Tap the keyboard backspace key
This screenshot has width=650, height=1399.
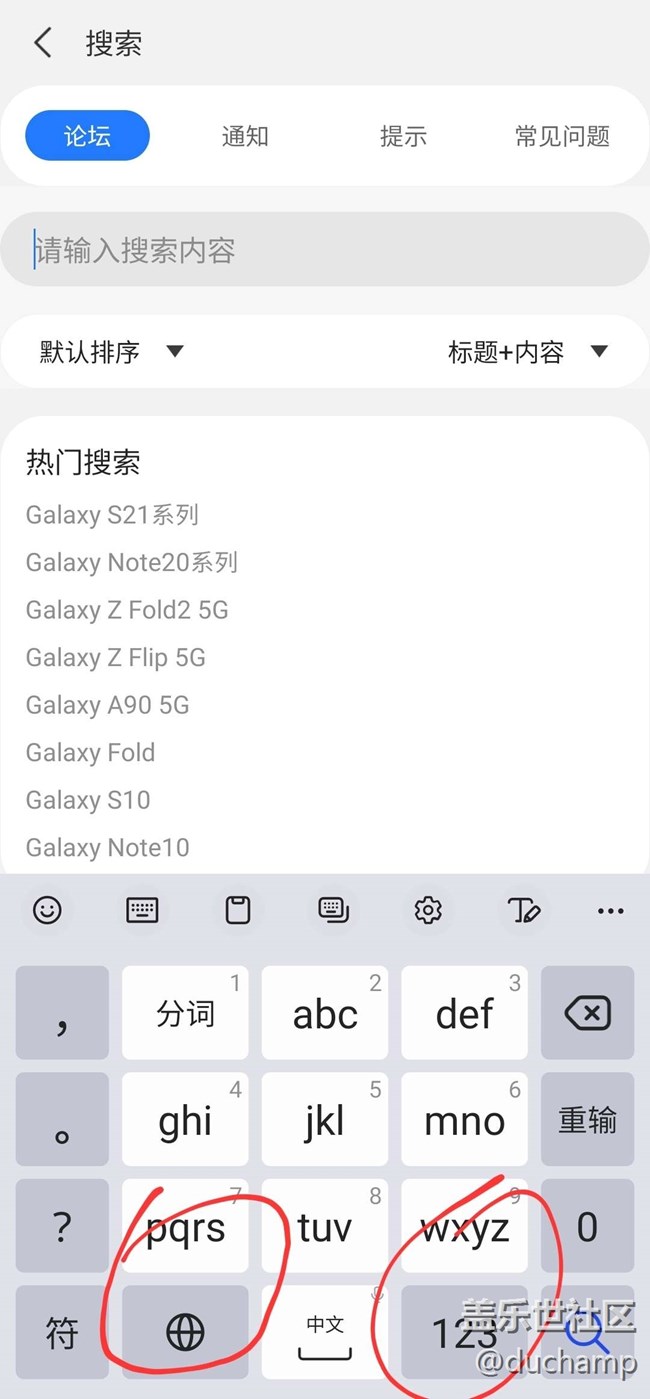tap(587, 1014)
